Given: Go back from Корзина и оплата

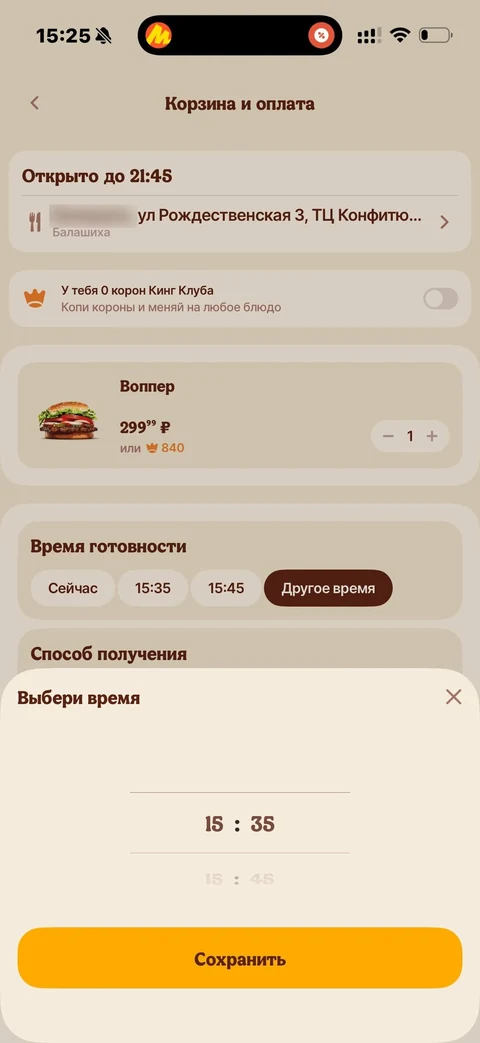Looking at the screenshot, I should click(35, 103).
